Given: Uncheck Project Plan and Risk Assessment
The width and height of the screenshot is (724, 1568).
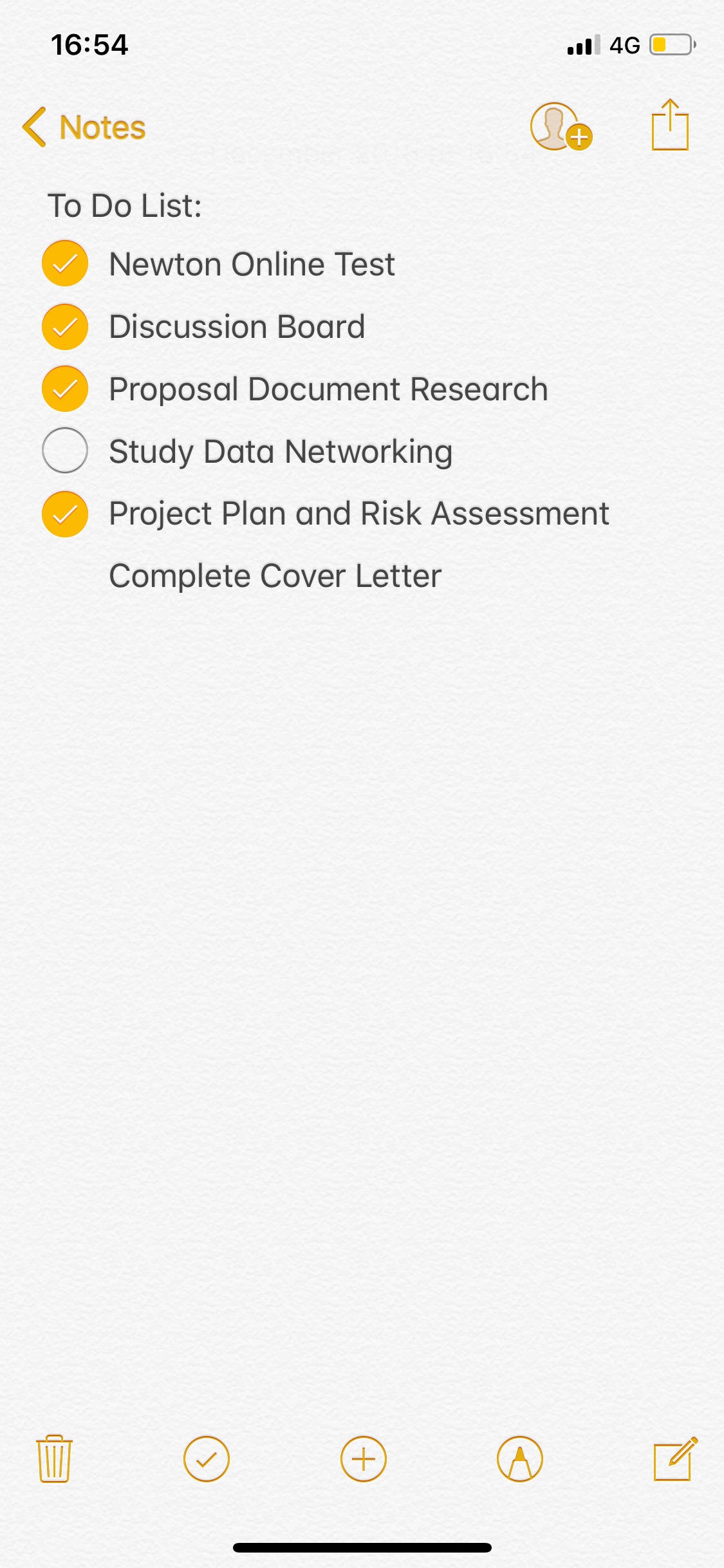Looking at the screenshot, I should coord(65,514).
